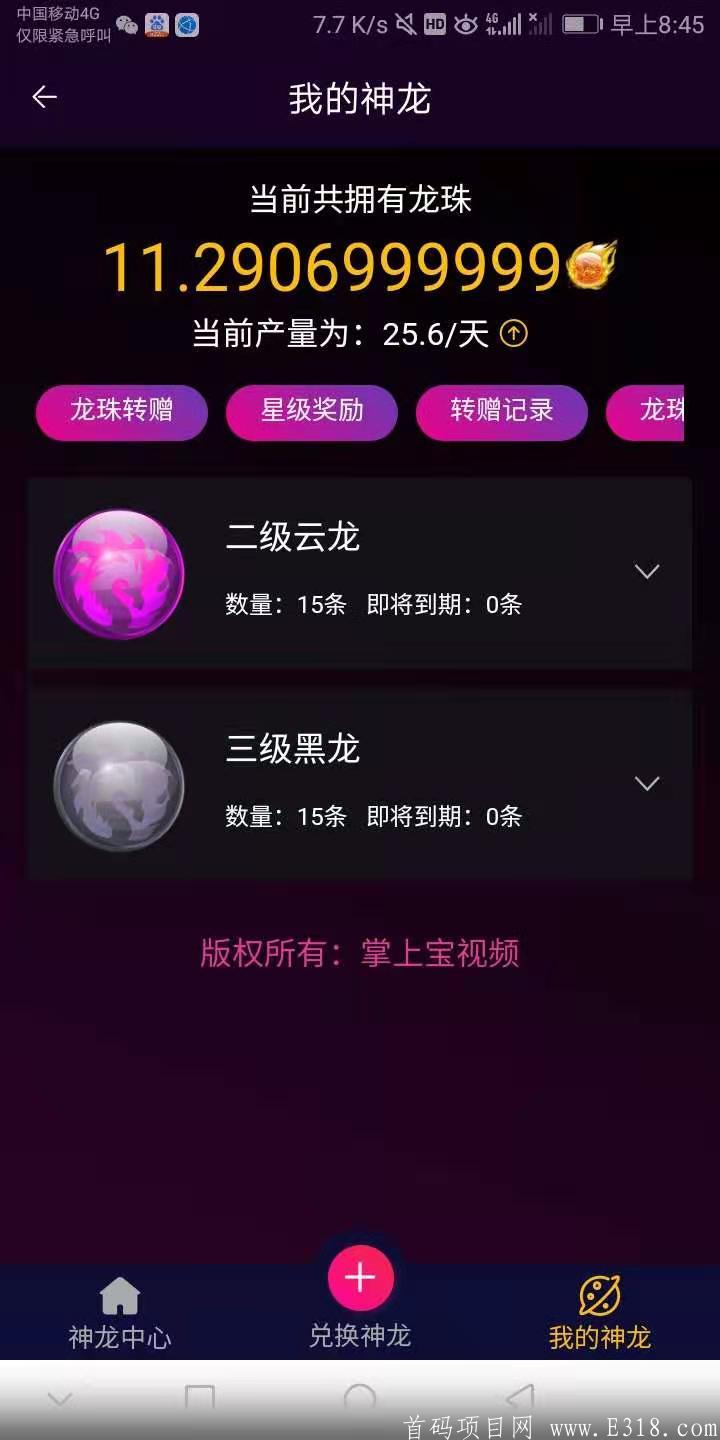
Task: Tap the 龙珠转赠 chip
Action: [x=121, y=411]
